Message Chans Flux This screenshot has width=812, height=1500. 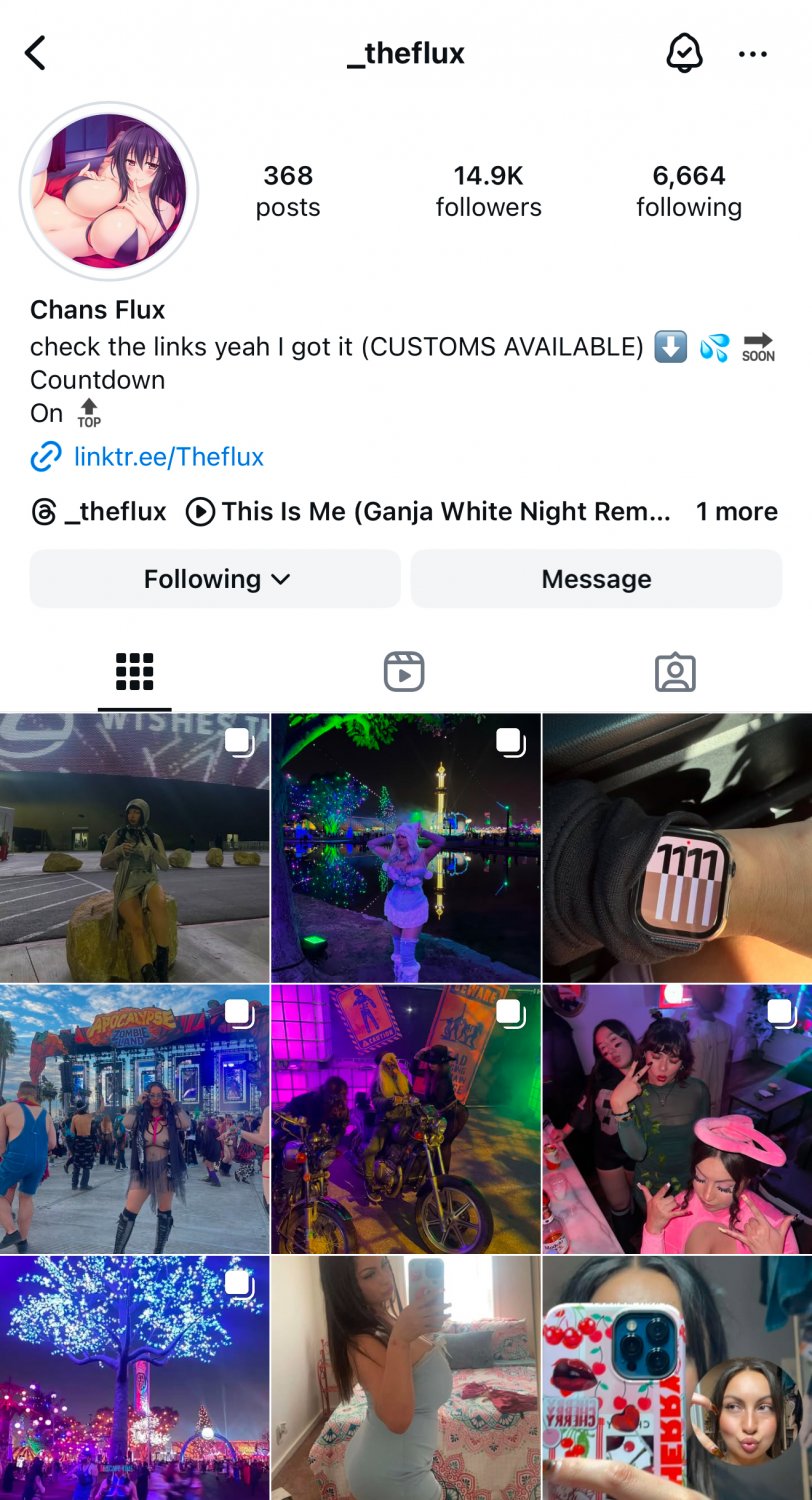click(596, 579)
